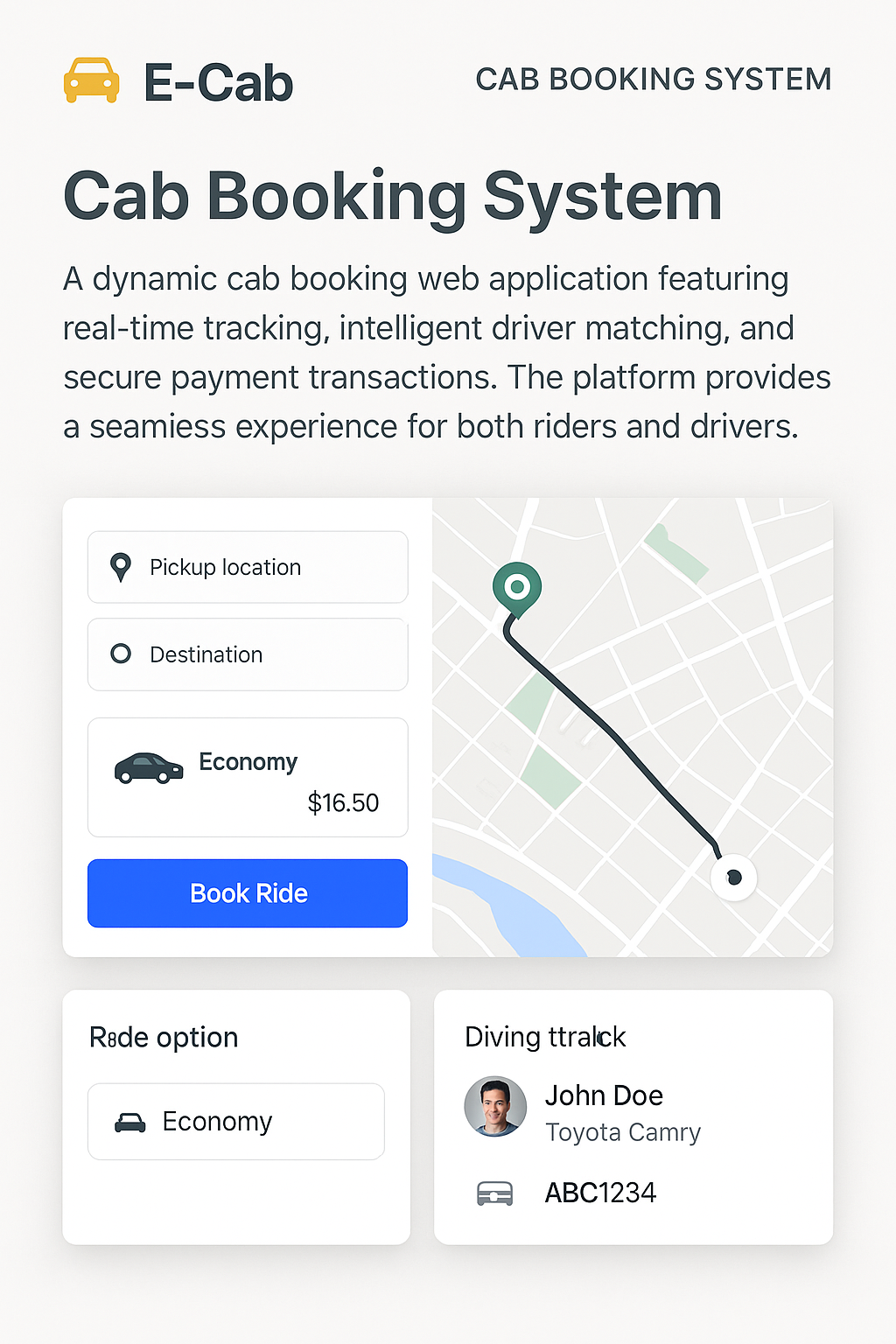The width and height of the screenshot is (896, 1344).
Task: Select Economy in the Ride option card
Action: [x=236, y=1121]
